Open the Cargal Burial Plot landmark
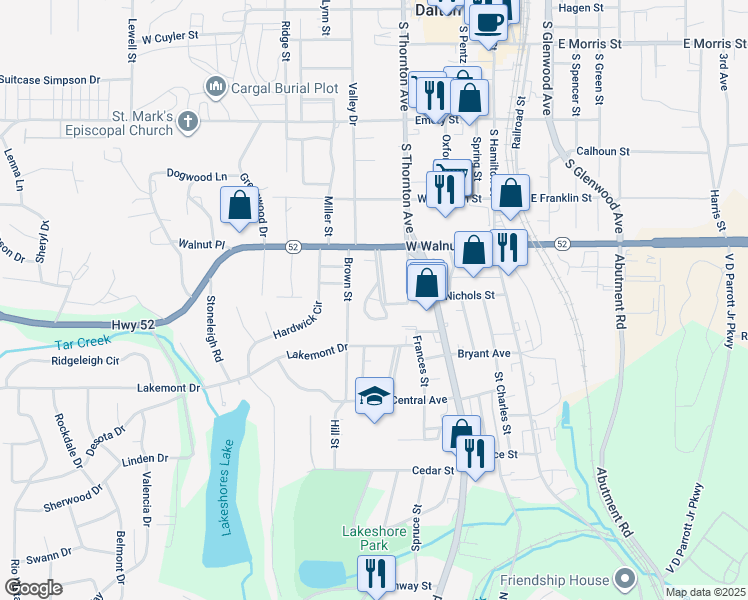The height and width of the screenshot is (600, 748). click(215, 88)
